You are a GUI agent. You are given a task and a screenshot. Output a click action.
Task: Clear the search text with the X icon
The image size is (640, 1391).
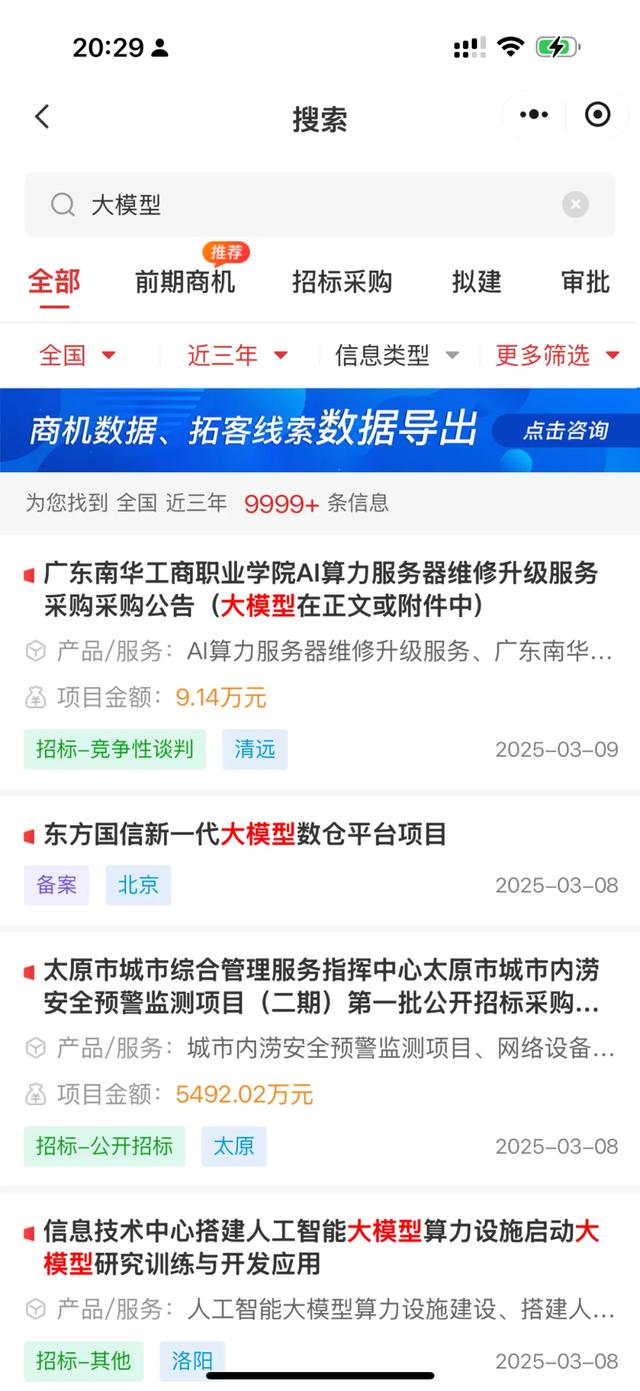(575, 205)
